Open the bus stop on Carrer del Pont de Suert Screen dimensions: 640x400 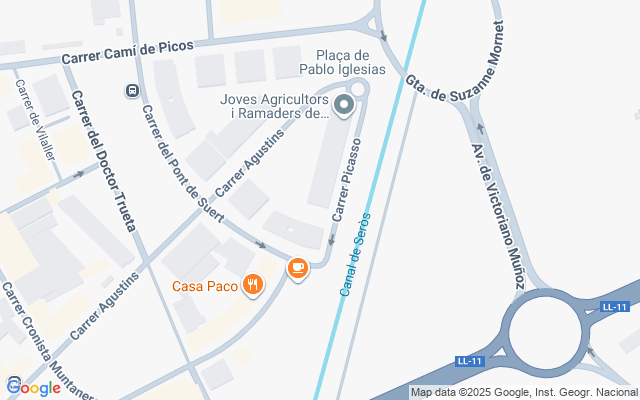[132, 91]
